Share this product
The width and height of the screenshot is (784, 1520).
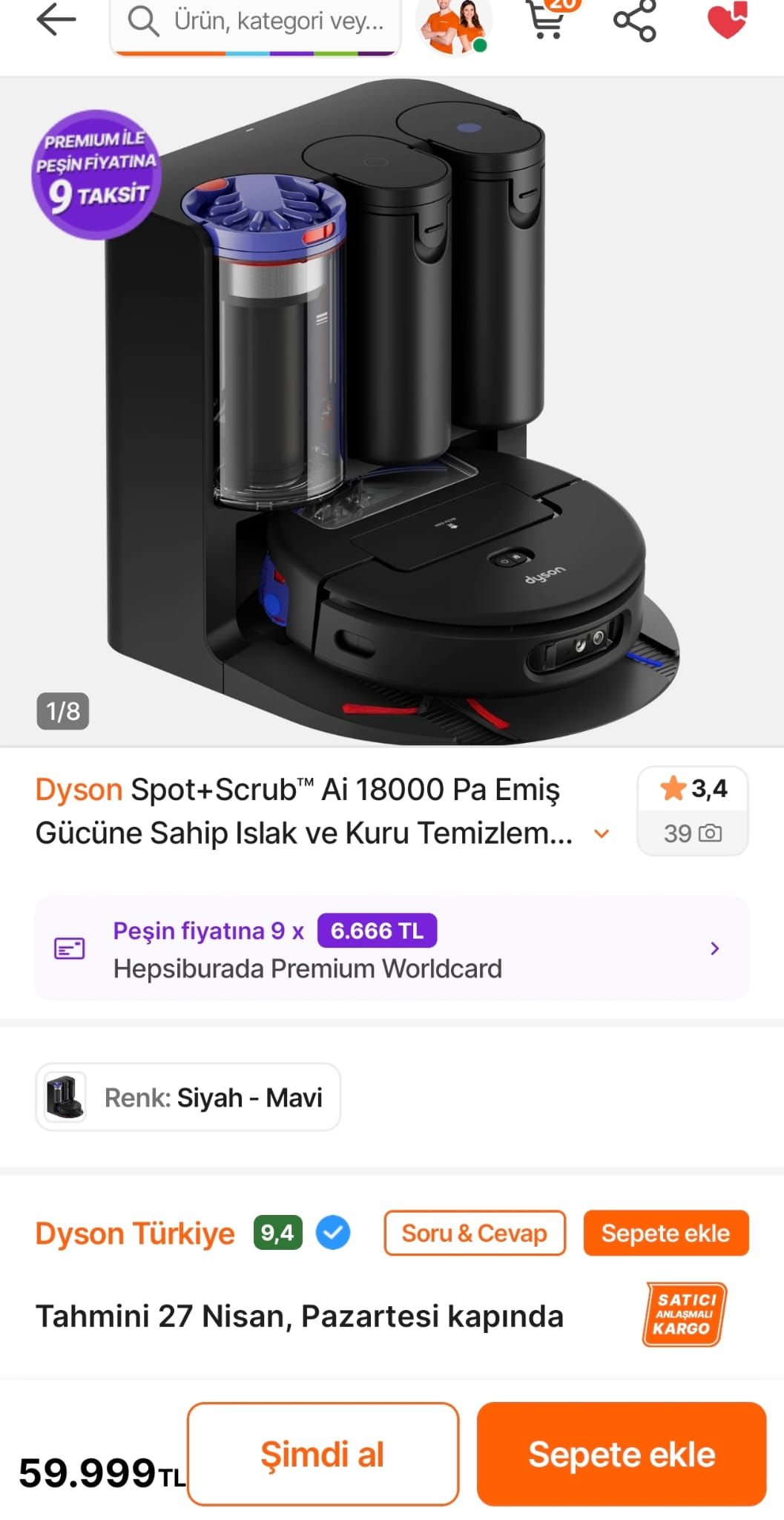pos(635,20)
